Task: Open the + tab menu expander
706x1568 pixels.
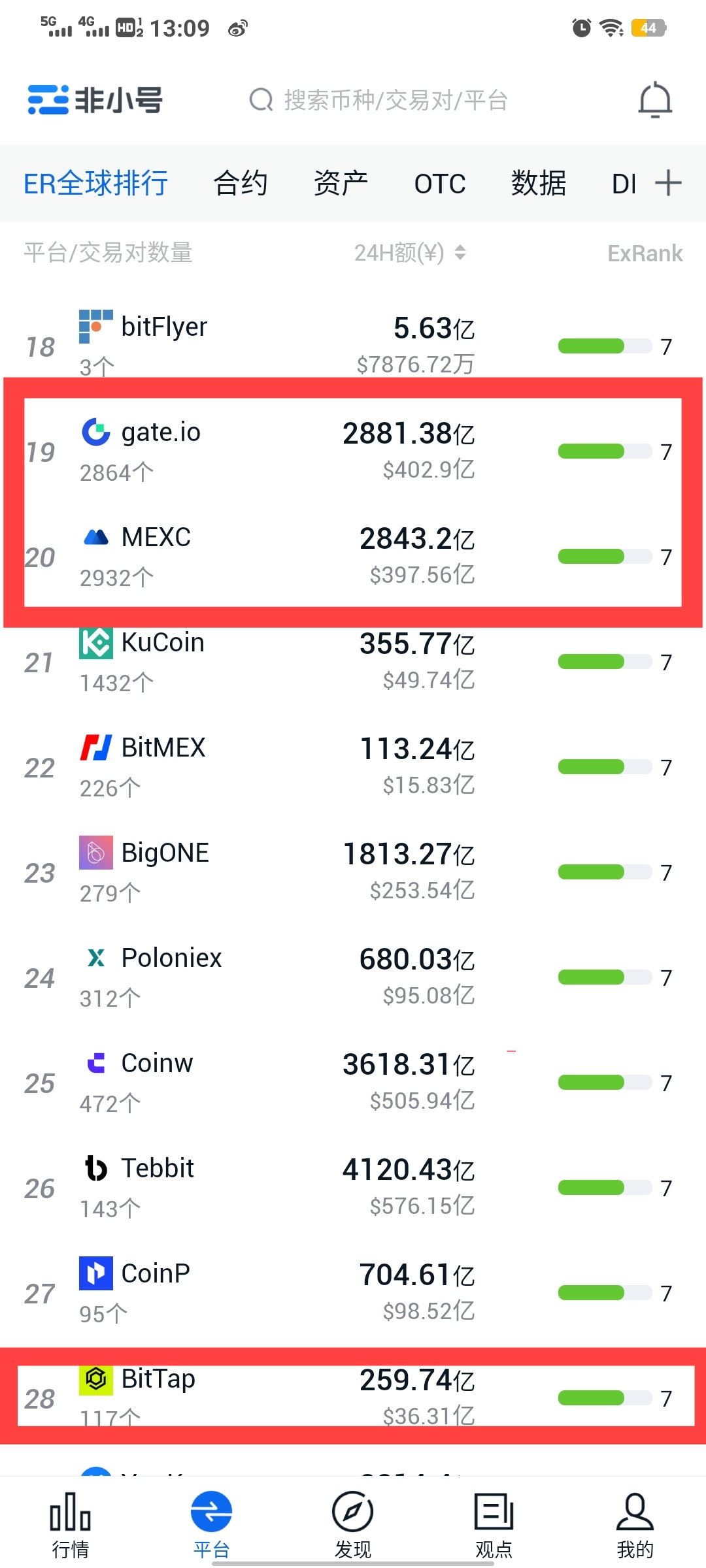Action: click(668, 184)
